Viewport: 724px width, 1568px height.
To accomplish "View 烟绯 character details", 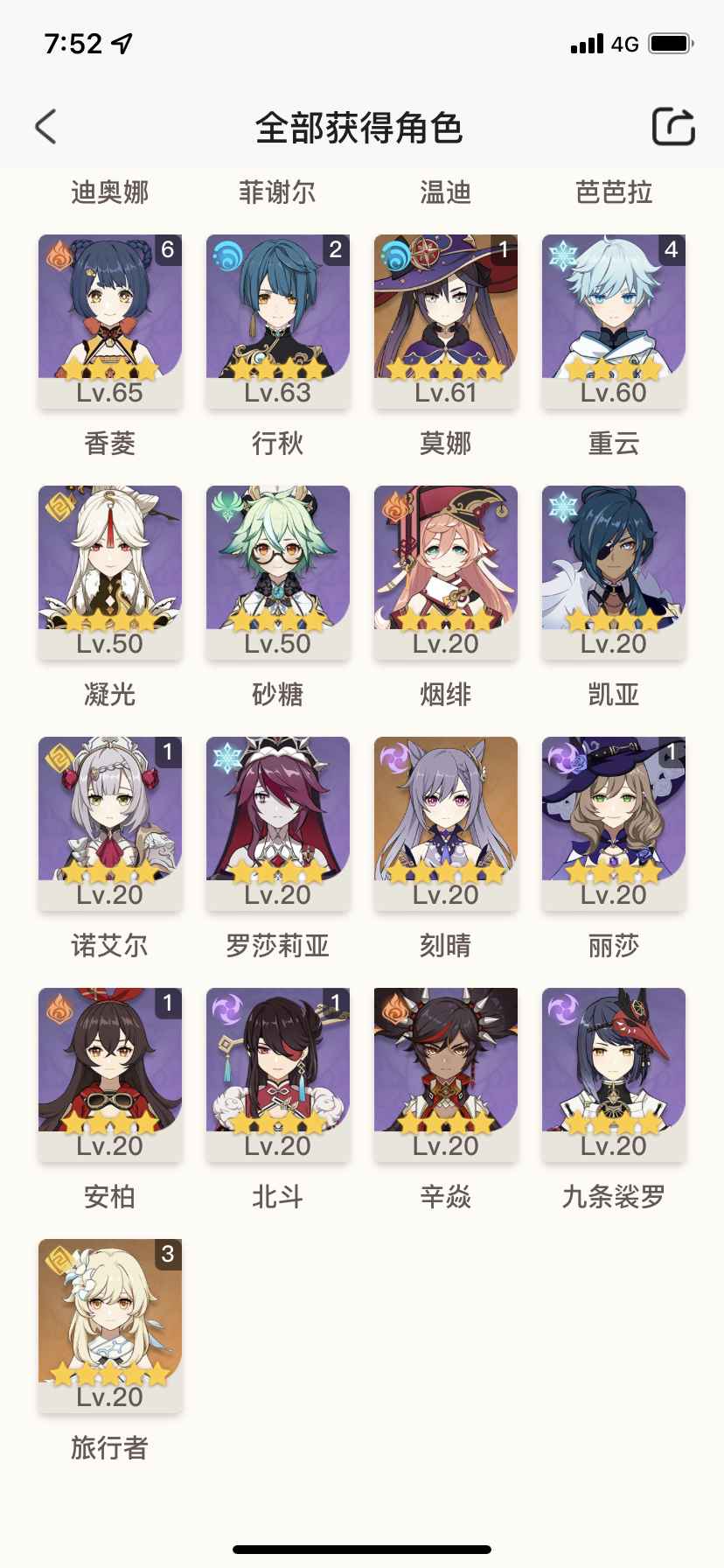I will point(446,572).
